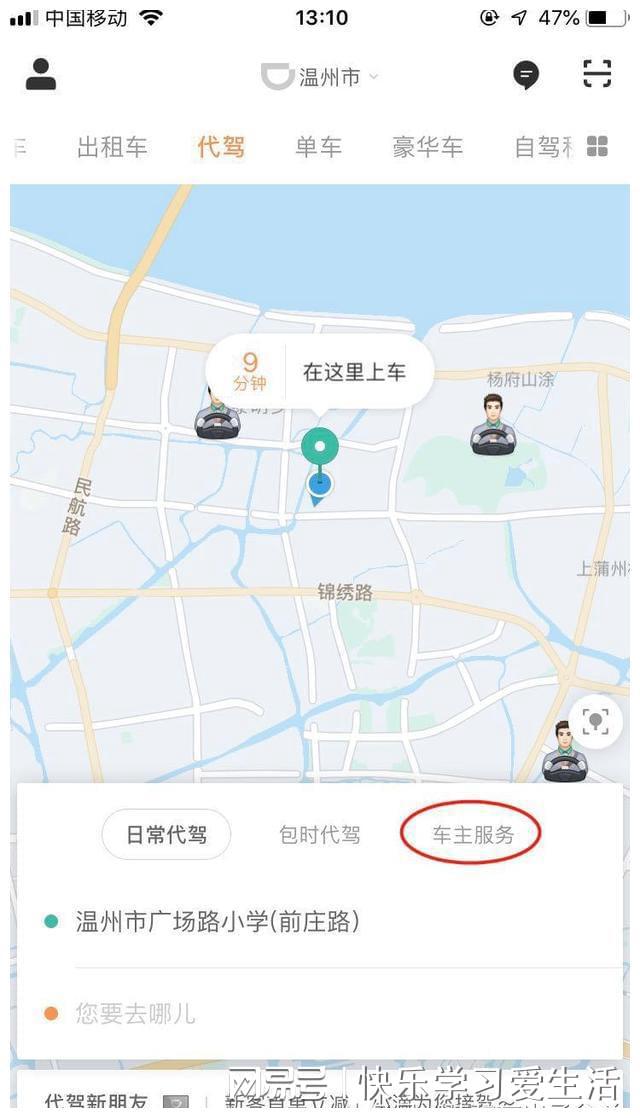Image resolution: width=640 pixels, height=1118 pixels.
Task: Open the user profile icon
Action: pos(41,75)
